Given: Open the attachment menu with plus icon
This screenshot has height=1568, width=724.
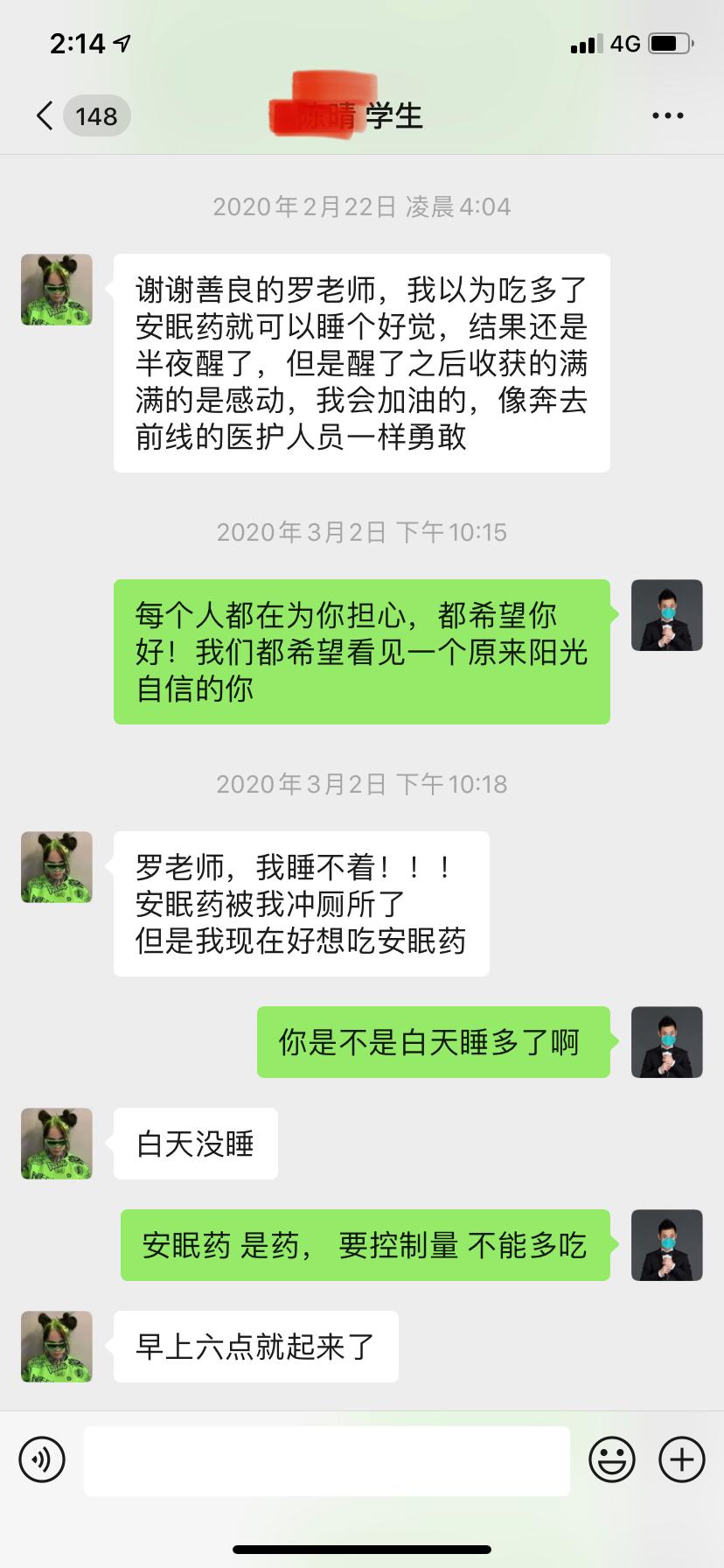Looking at the screenshot, I should coord(680,1459).
